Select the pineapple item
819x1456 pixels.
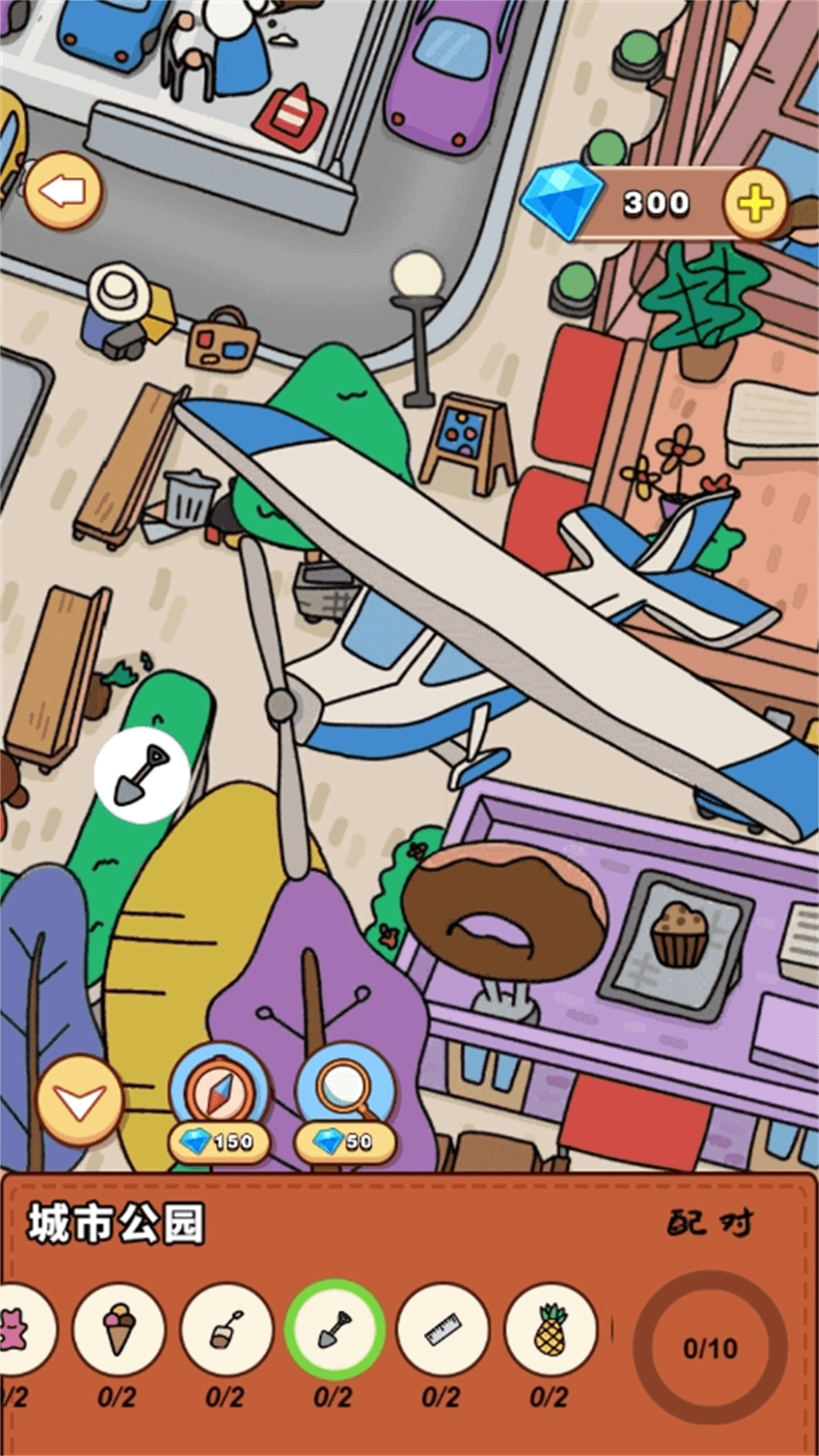click(x=551, y=1329)
